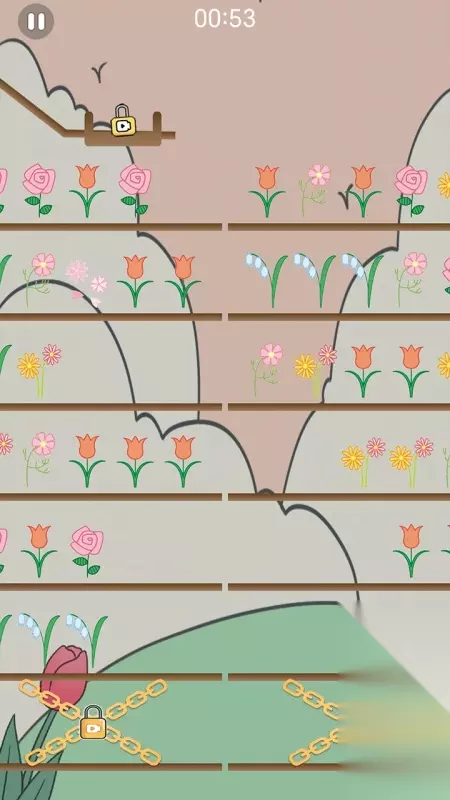Image resolution: width=450 pixels, height=800 pixels.
Task: Pause the game
Action: click(36, 21)
